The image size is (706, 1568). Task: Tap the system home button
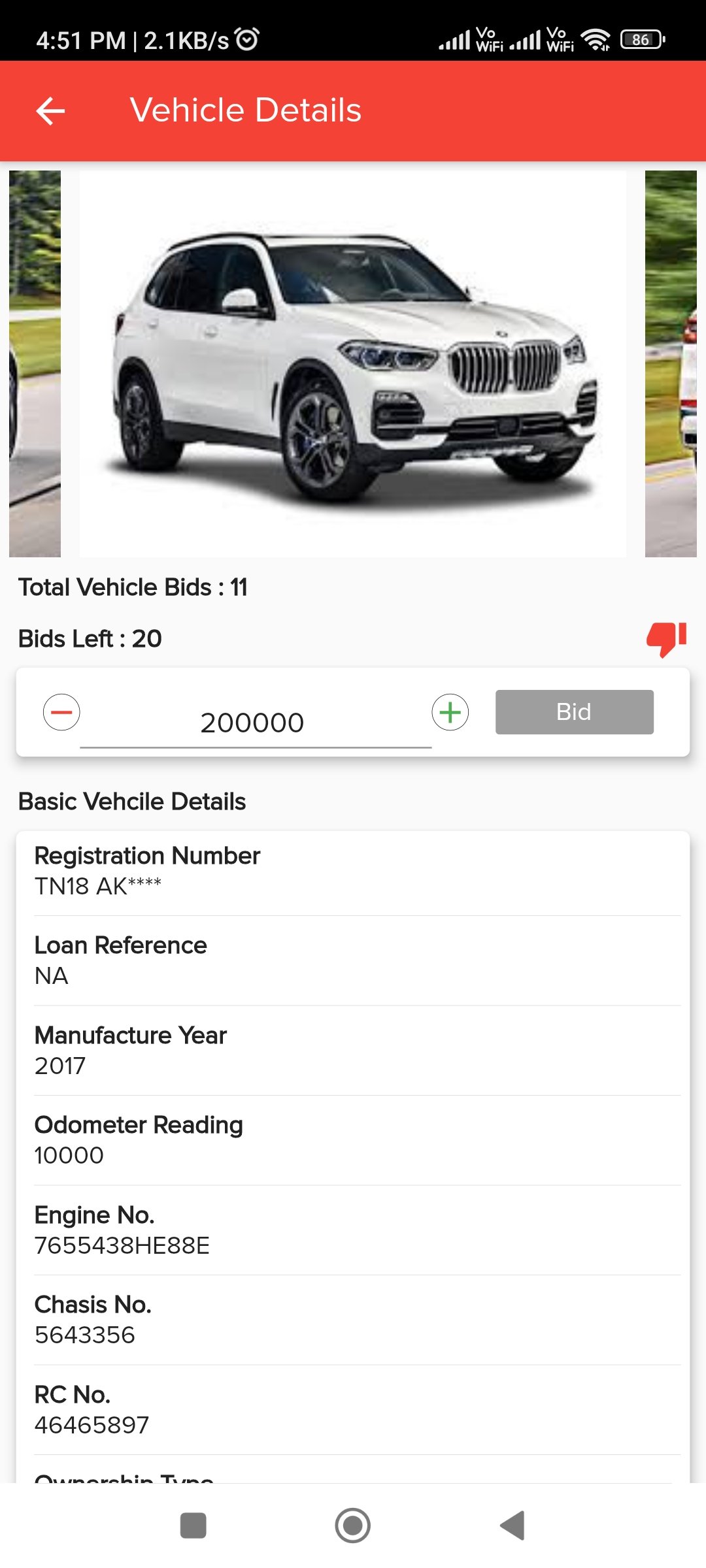(352, 1526)
